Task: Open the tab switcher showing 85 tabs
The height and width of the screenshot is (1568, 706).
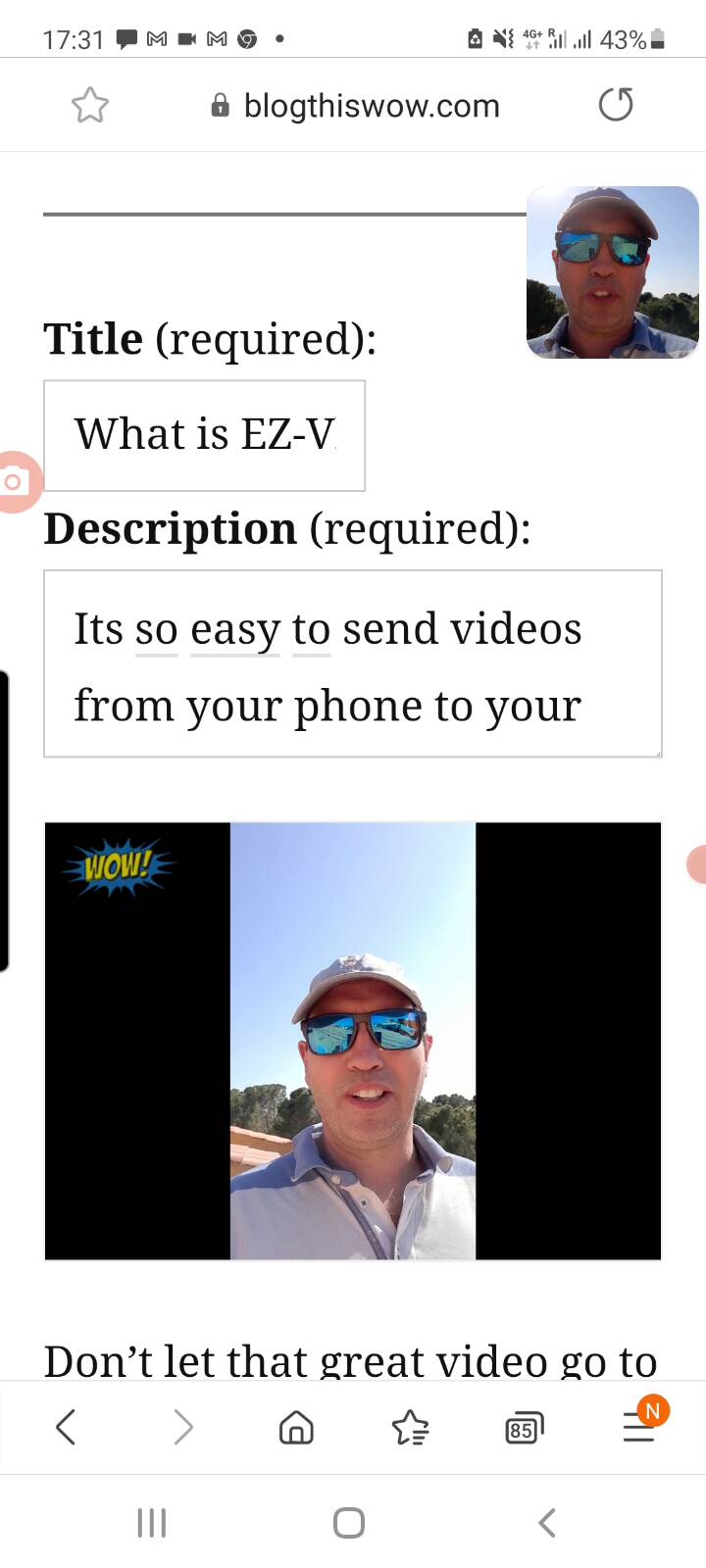Action: (x=525, y=1429)
